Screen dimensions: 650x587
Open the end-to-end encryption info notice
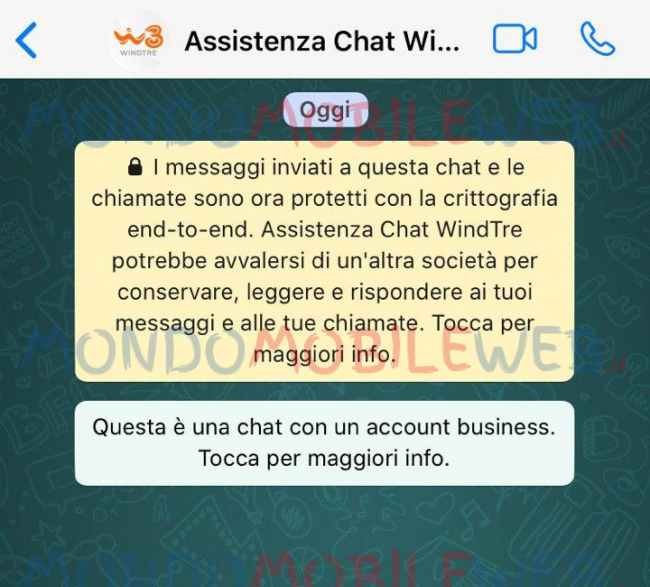tap(324, 260)
